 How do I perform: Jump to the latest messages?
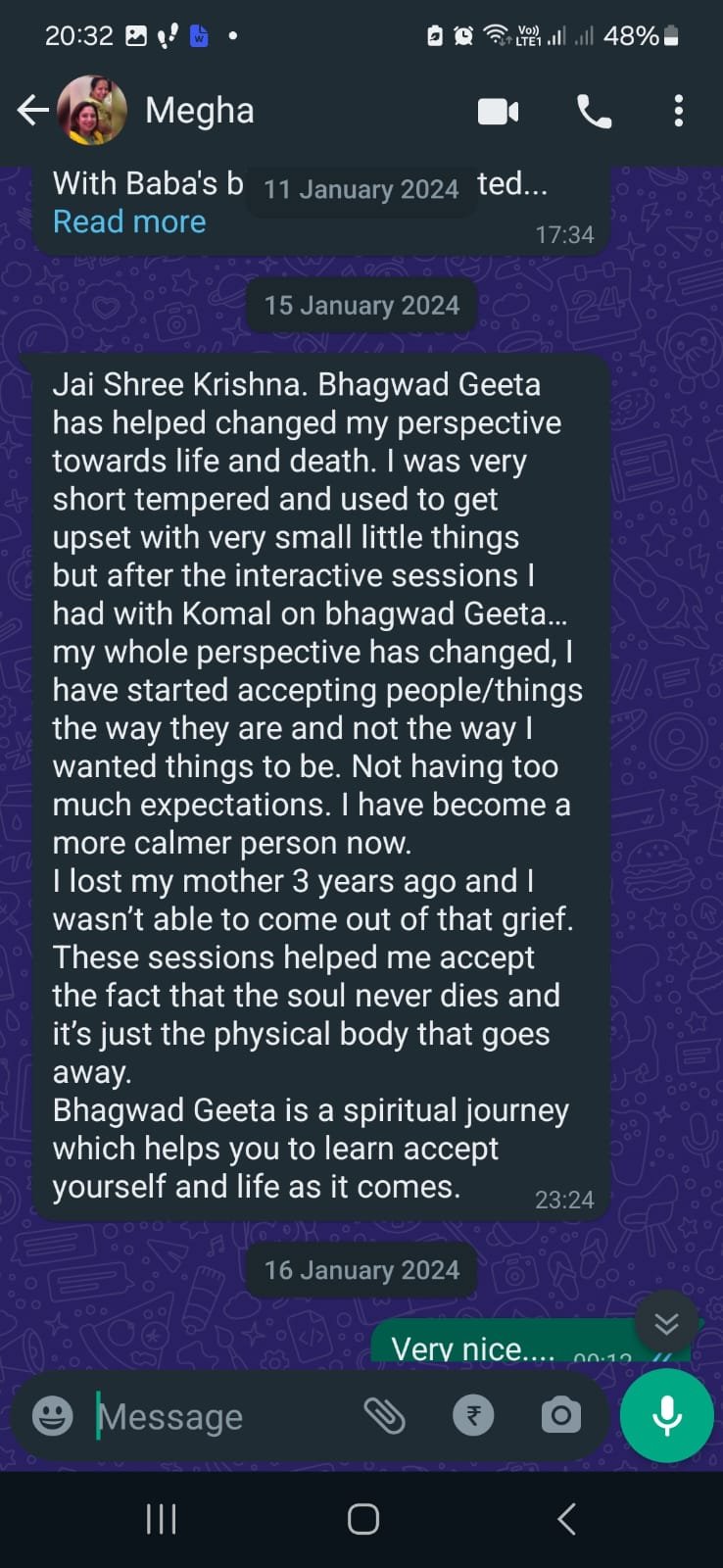coord(666,1324)
